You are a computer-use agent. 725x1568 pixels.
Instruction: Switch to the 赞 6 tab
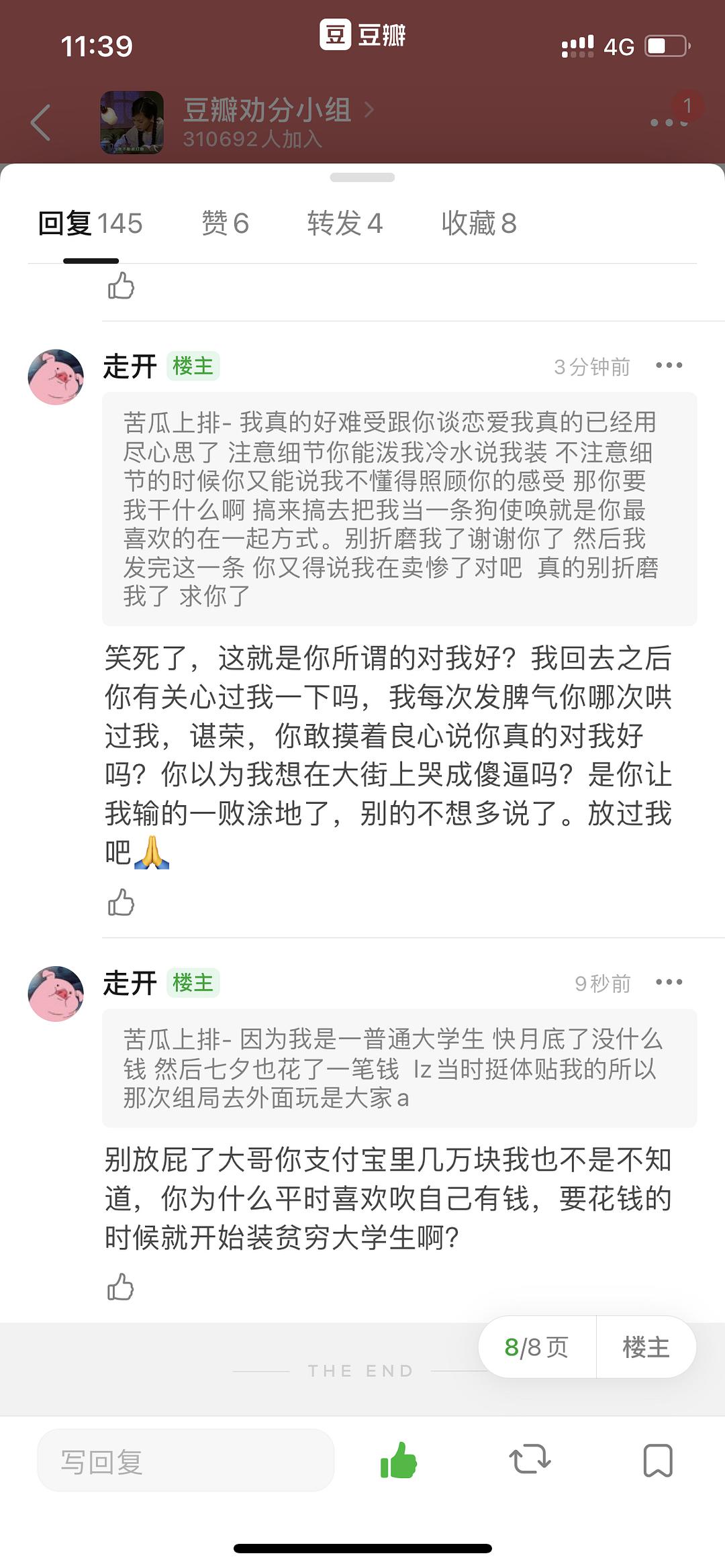[225, 223]
